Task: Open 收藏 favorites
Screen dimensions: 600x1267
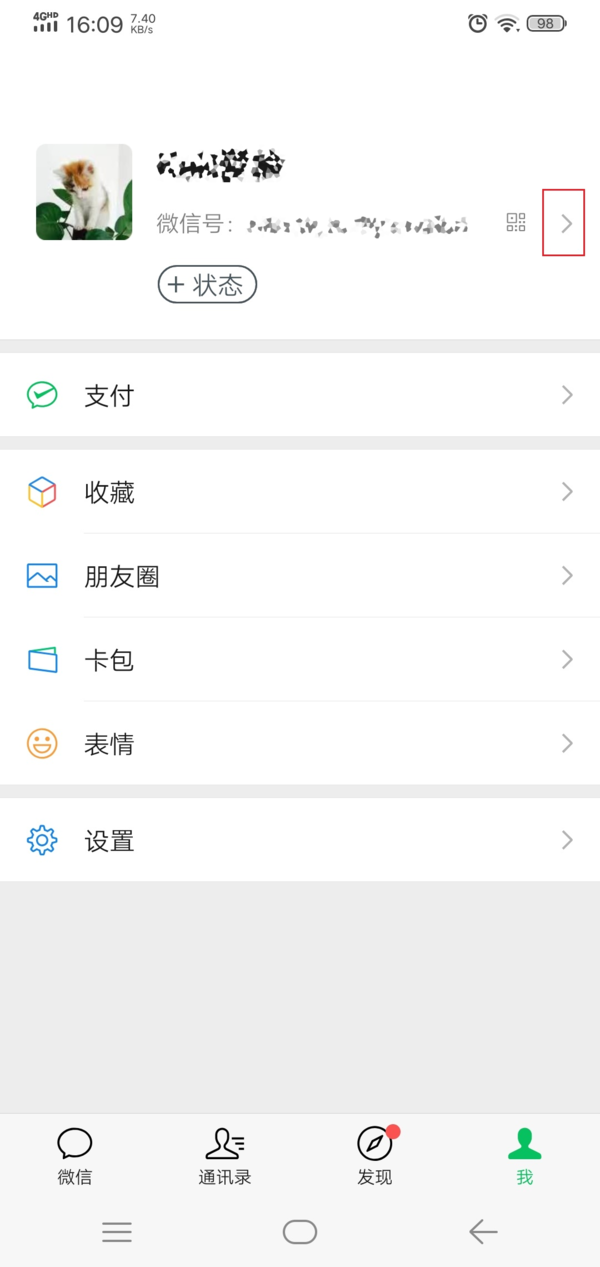Action: (300, 492)
